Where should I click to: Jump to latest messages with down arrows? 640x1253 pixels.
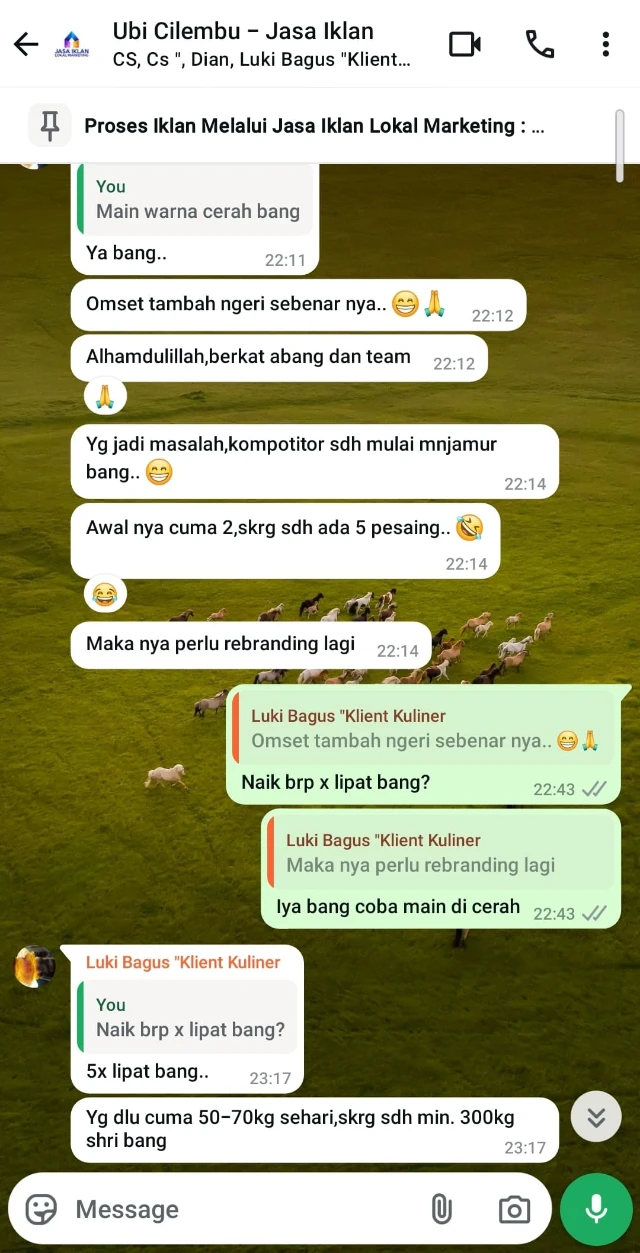(596, 1116)
